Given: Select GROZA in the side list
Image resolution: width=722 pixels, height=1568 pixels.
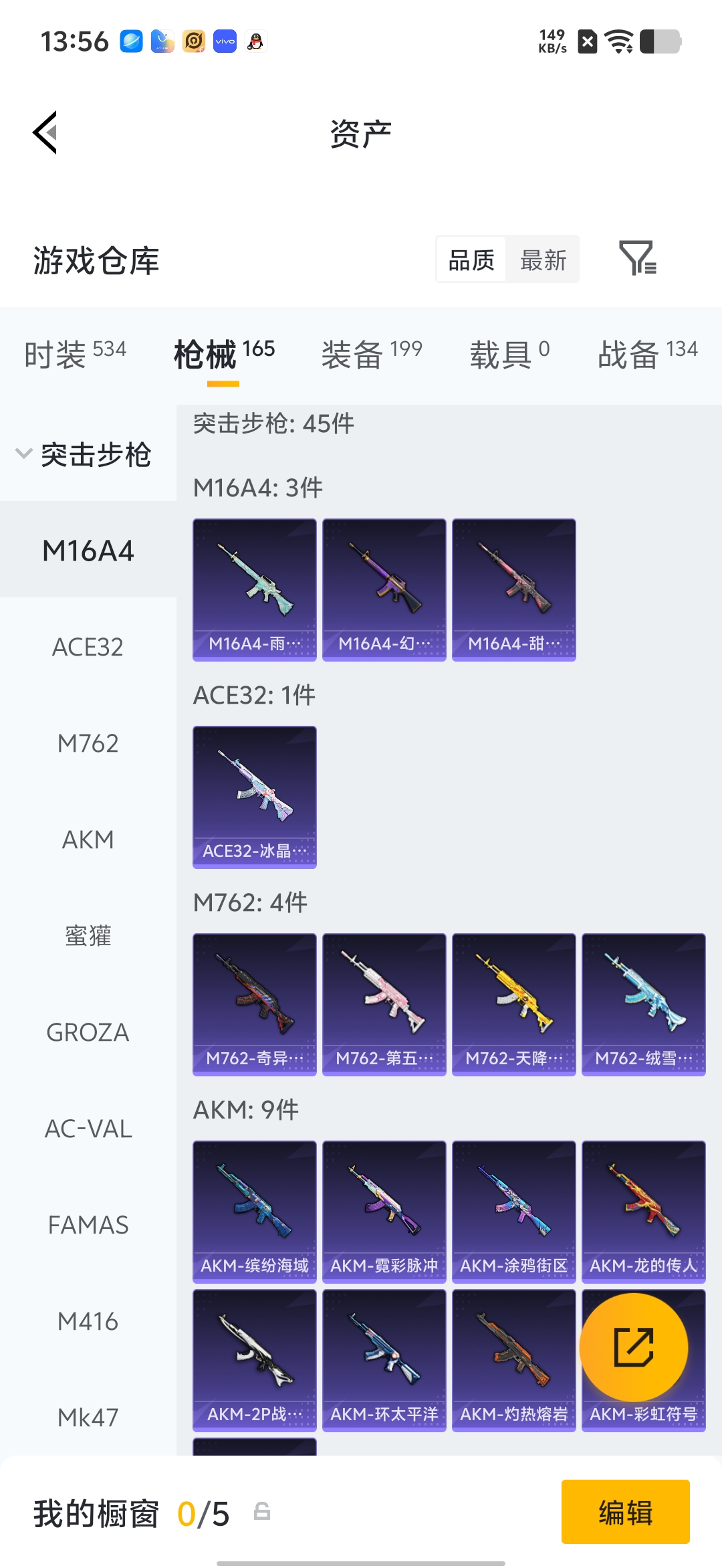Looking at the screenshot, I should click(88, 1032).
